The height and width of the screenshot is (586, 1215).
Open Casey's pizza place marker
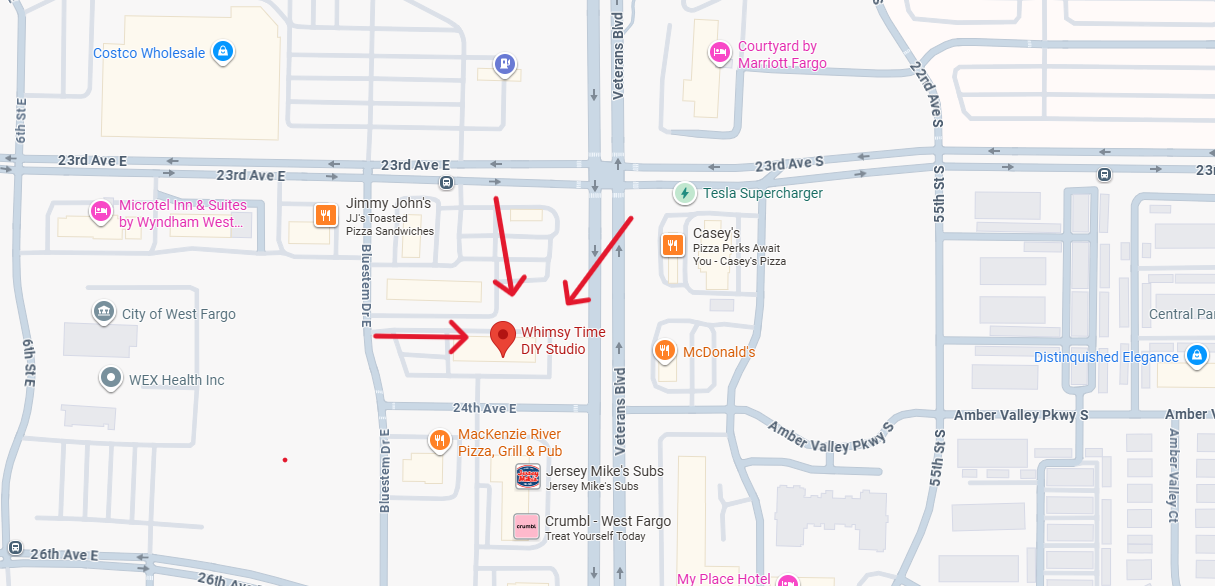(x=672, y=245)
